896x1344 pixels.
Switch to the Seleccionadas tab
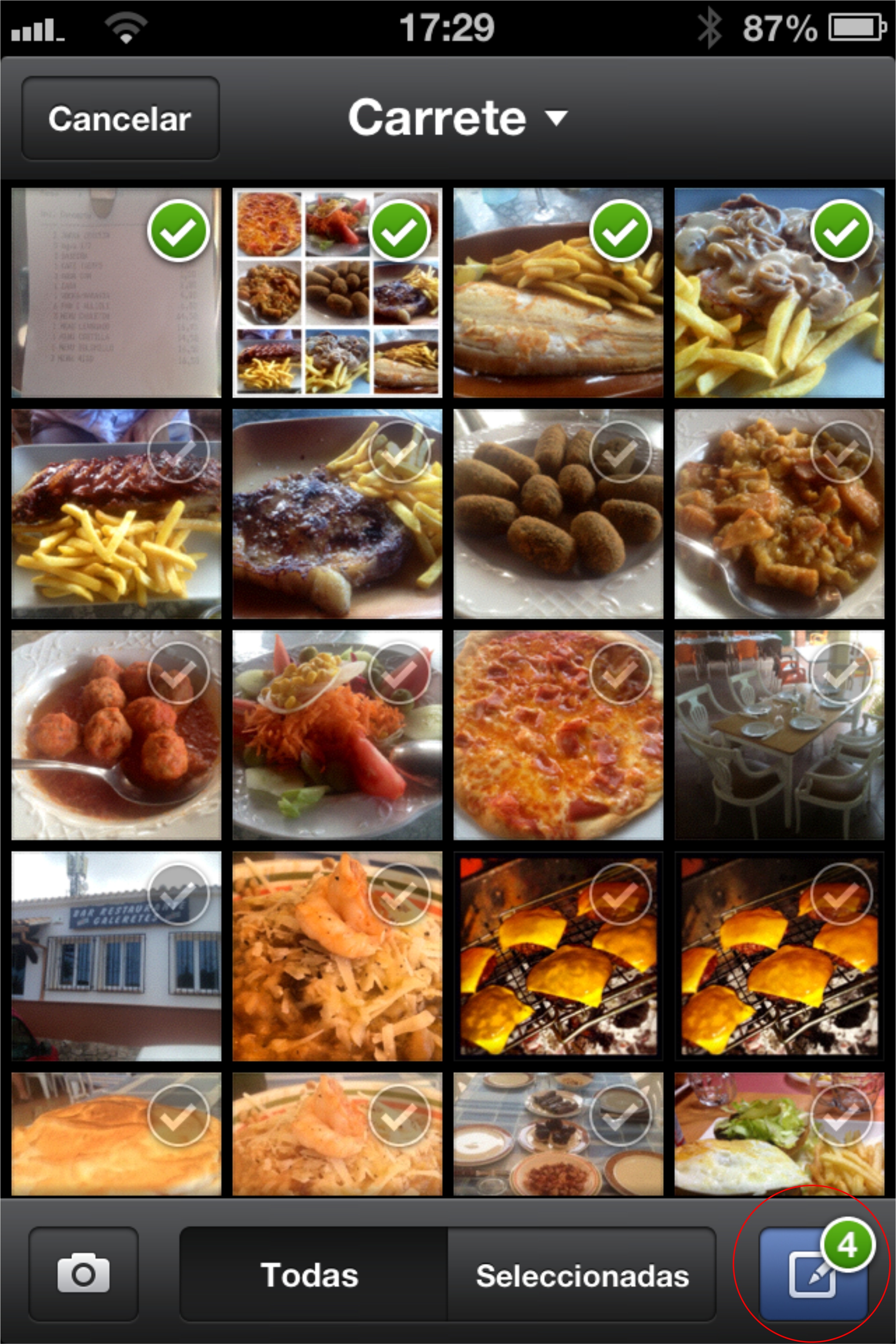point(582,1275)
